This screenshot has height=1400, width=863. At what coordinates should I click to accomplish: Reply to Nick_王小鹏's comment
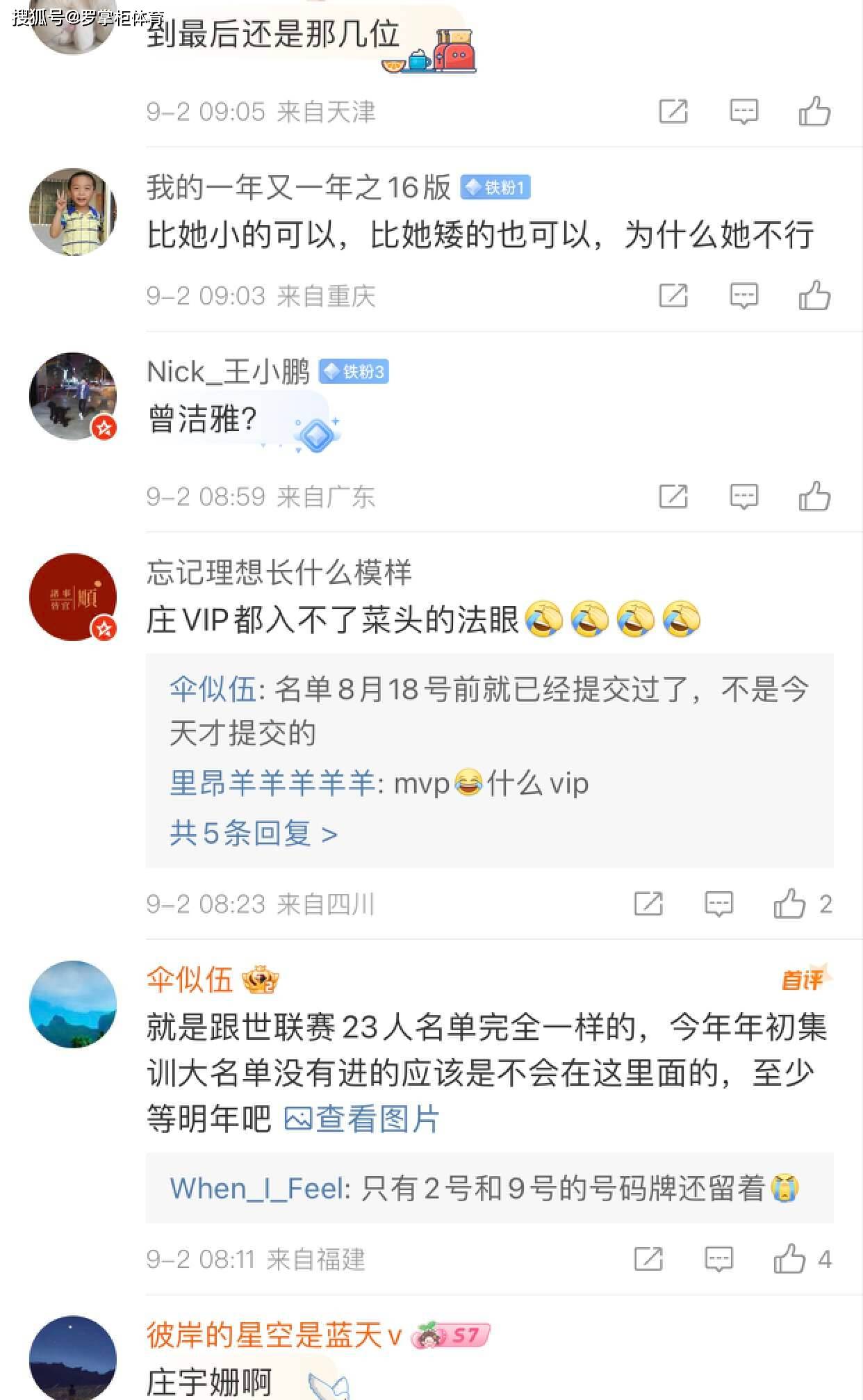[x=743, y=496]
